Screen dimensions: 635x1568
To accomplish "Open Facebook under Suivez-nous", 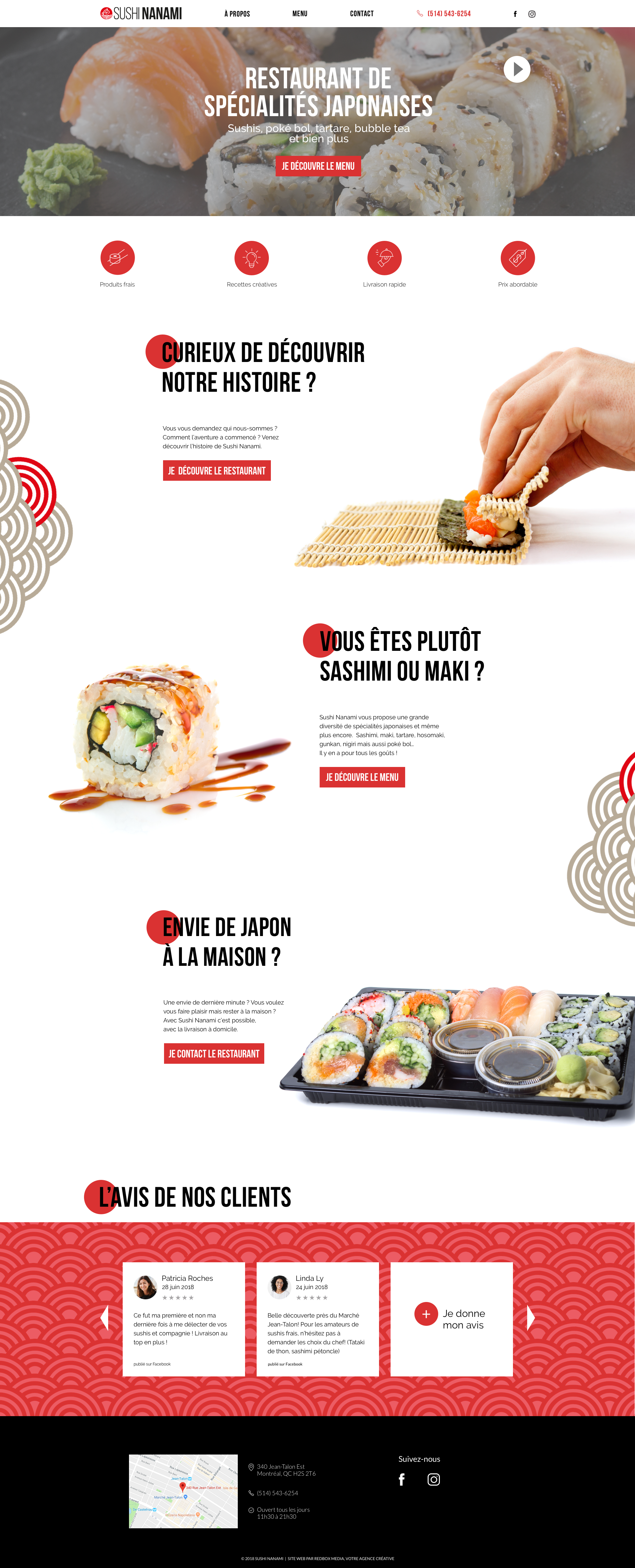I will tap(402, 1480).
